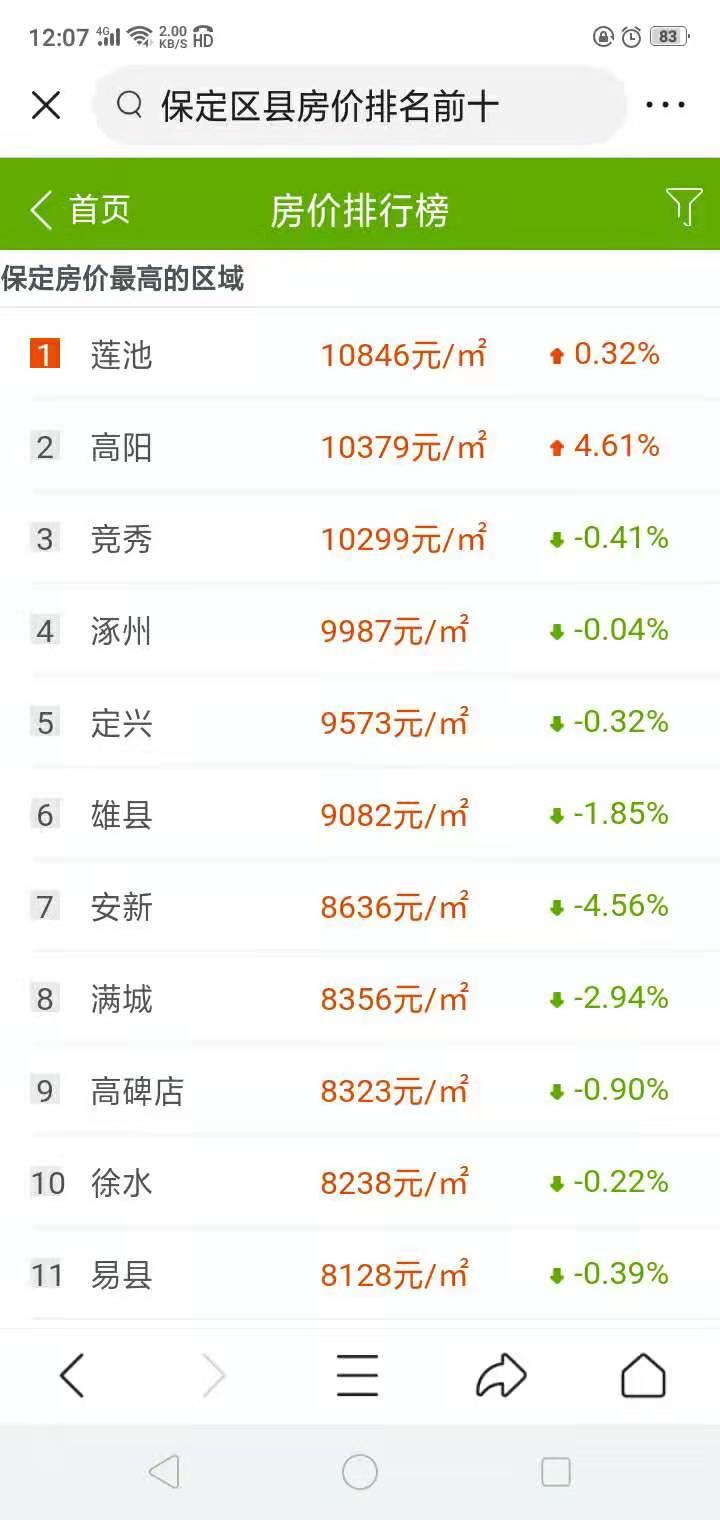Screen dimensions: 720x1520
Task: Share this page with the arrow icon
Action: [501, 1375]
